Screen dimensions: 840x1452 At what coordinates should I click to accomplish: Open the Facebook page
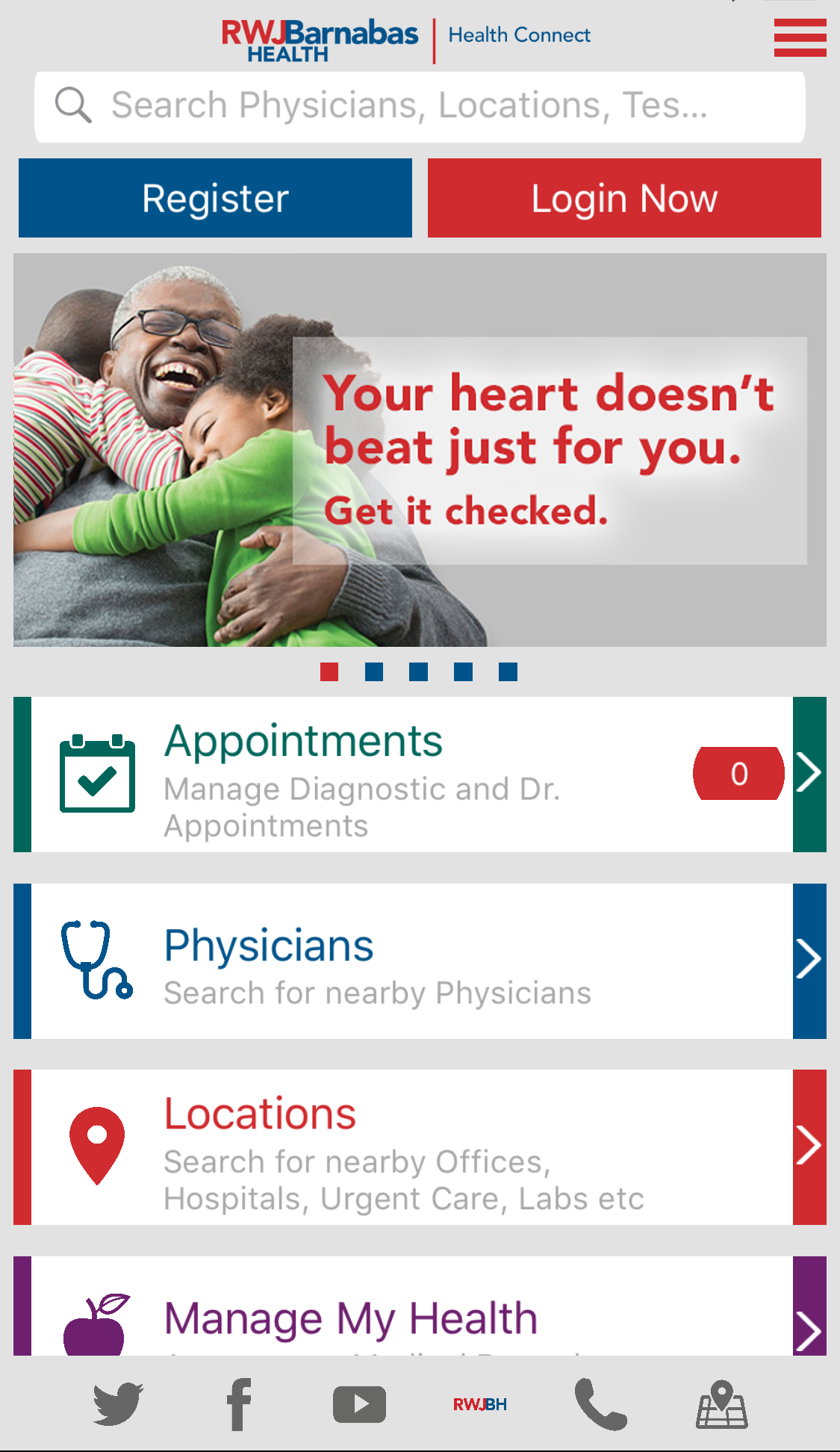click(239, 1404)
